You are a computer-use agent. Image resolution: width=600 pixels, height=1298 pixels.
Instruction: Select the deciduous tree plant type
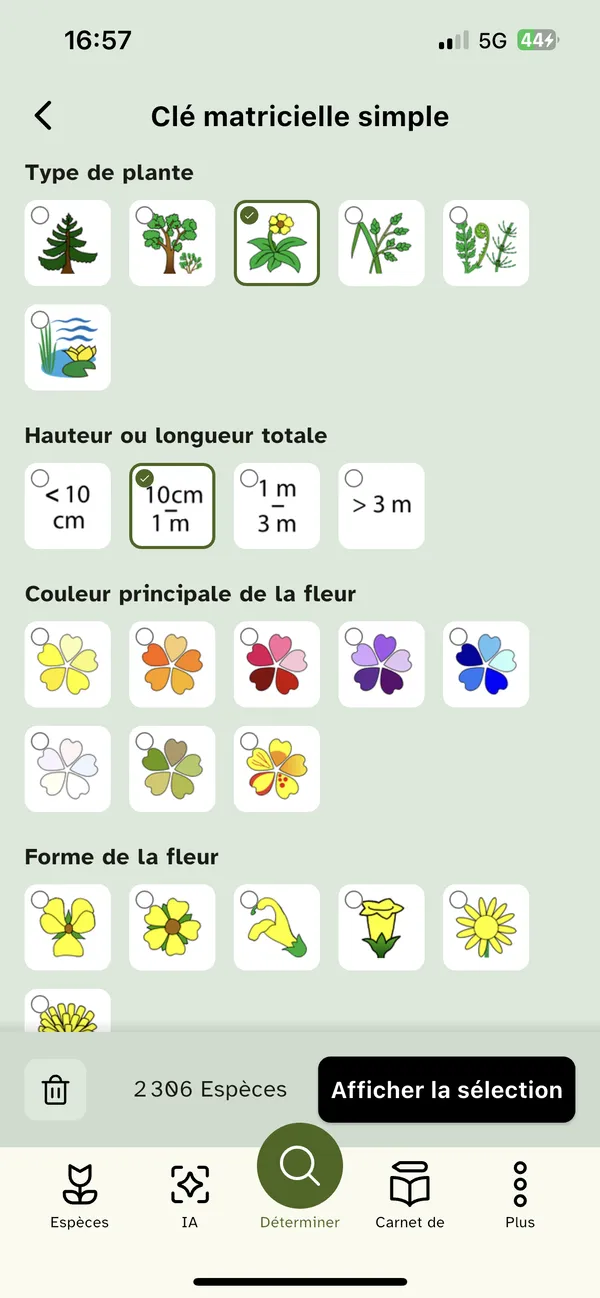[172, 243]
